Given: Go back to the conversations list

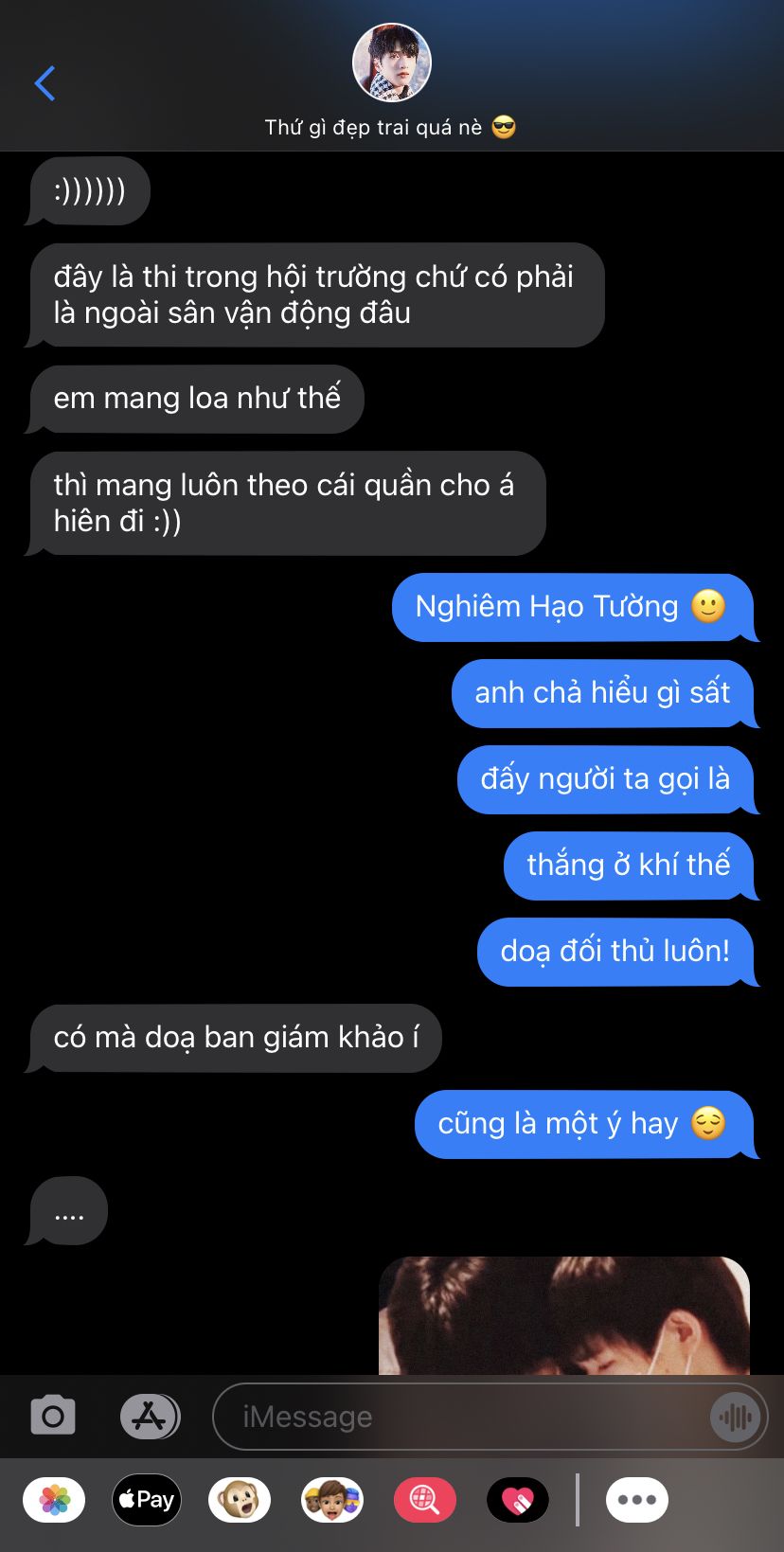Looking at the screenshot, I should click(45, 83).
